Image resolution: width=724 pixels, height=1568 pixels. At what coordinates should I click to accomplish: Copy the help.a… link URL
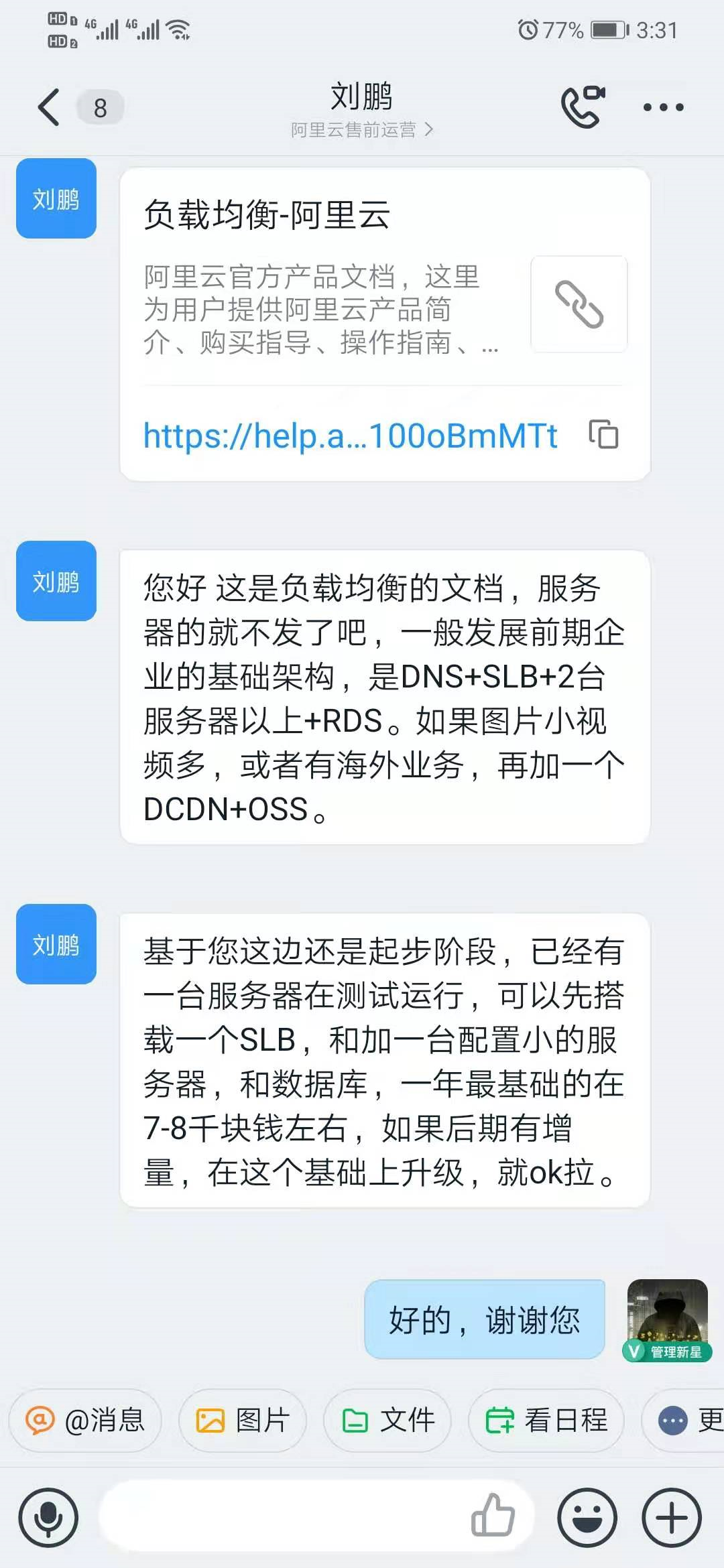tap(603, 434)
